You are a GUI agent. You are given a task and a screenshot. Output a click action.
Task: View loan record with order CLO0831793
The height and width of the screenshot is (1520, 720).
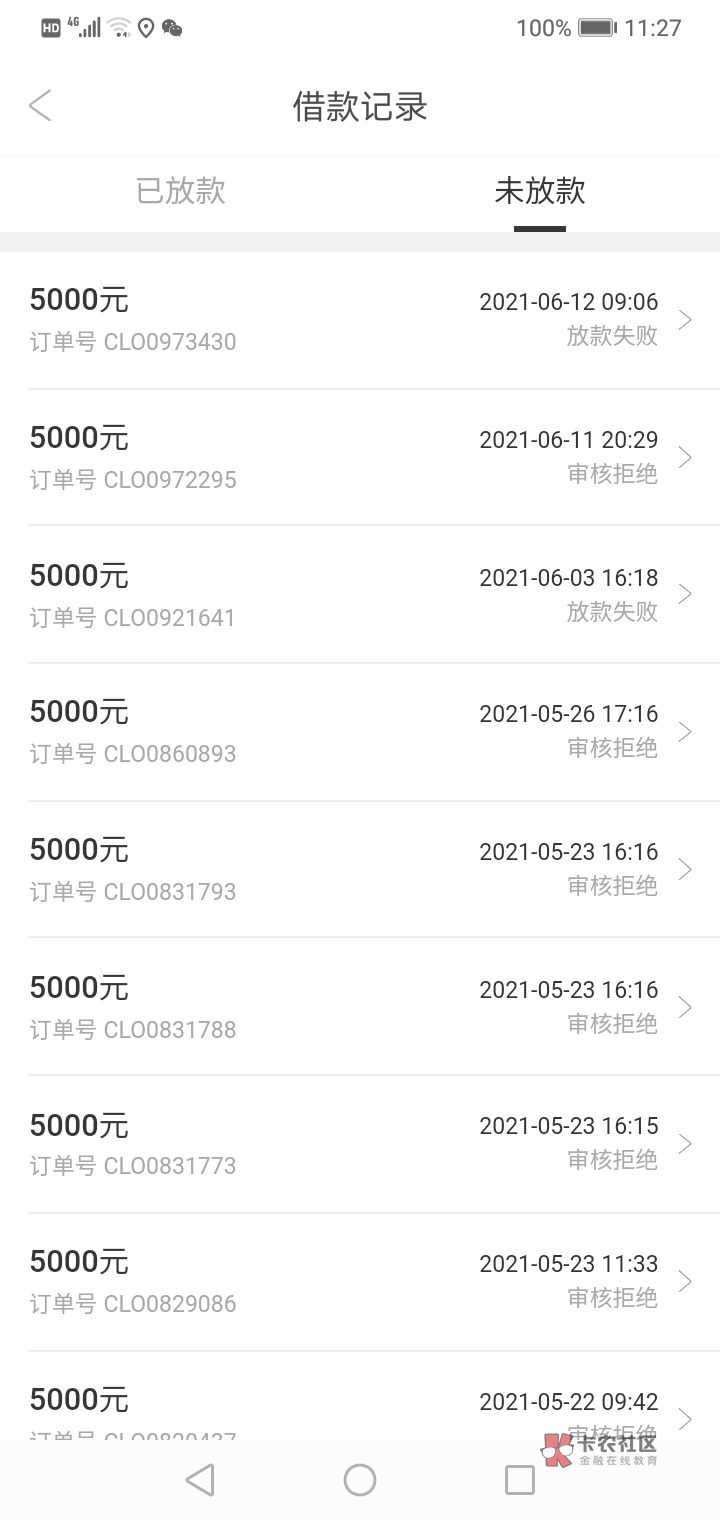(360, 870)
